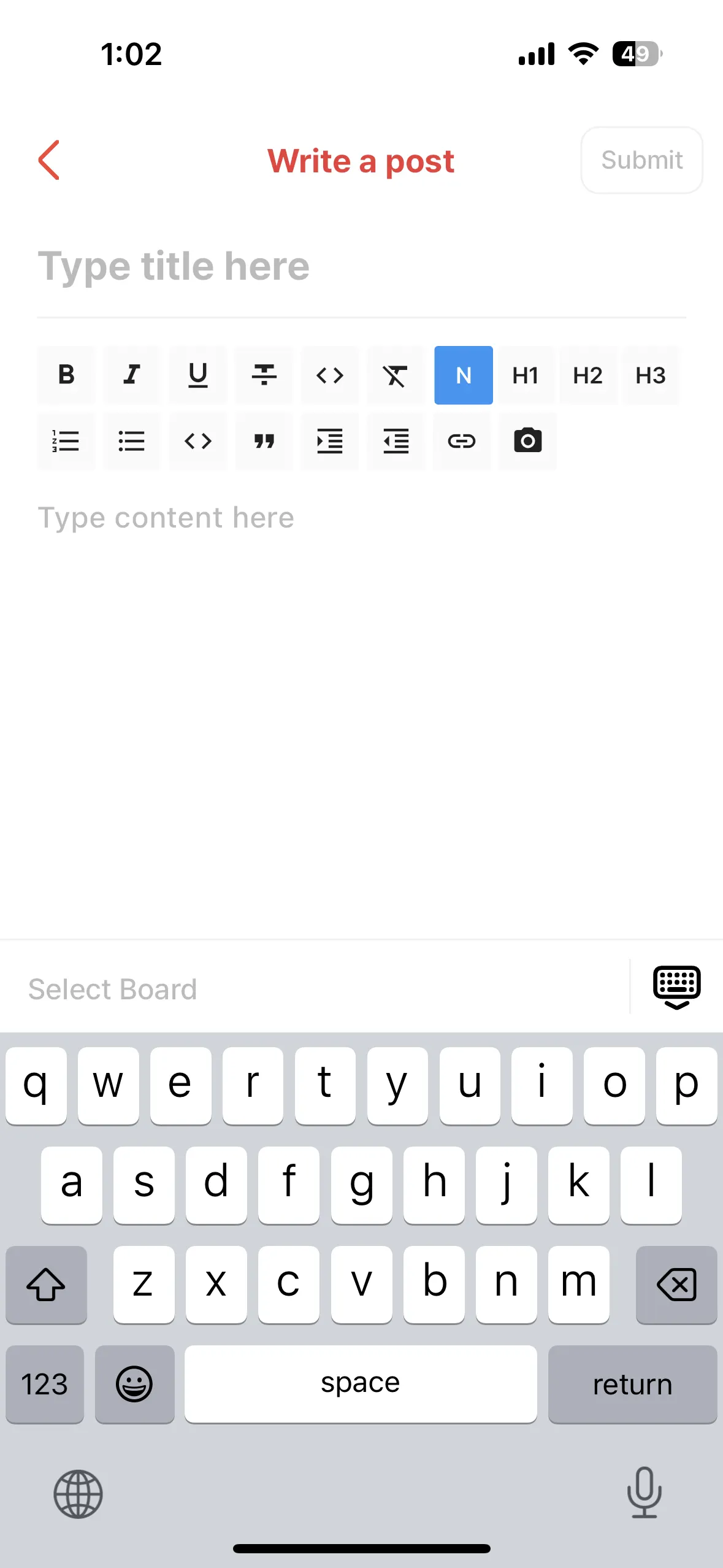The width and height of the screenshot is (723, 1568).
Task: Tap the content text area
Action: pyautogui.click(x=361, y=705)
